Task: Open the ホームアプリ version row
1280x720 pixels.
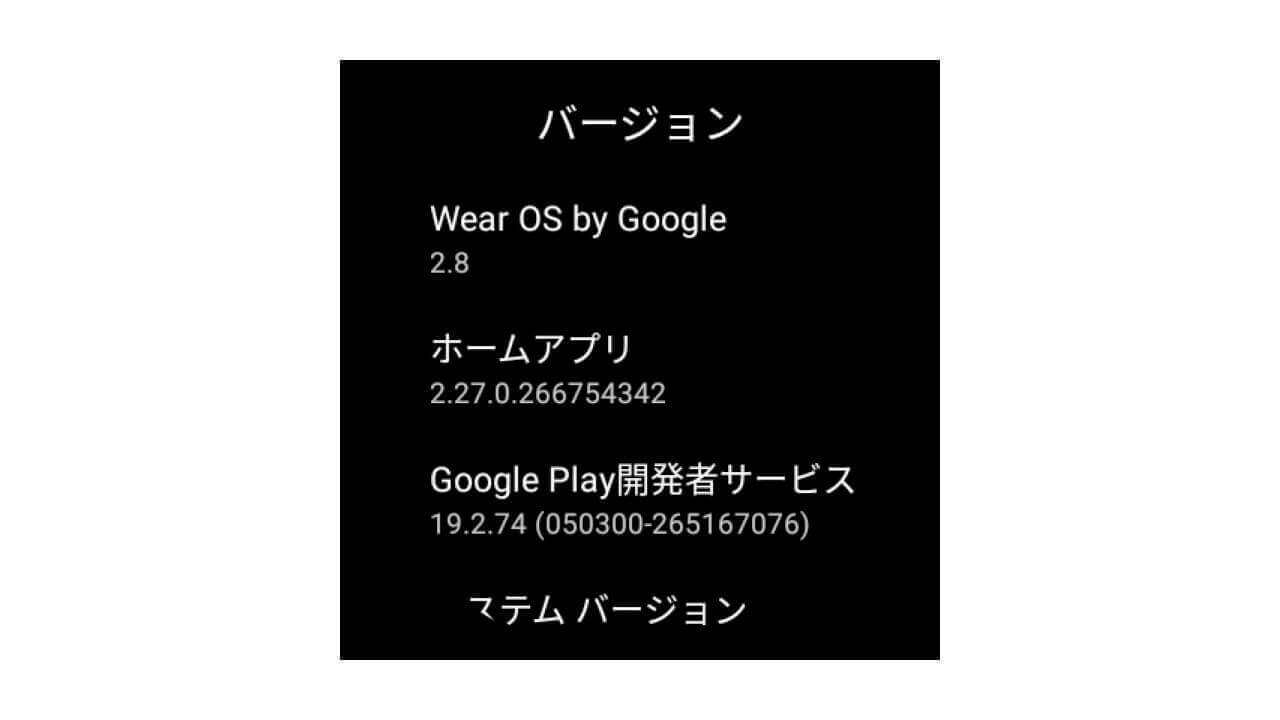Action: (547, 370)
